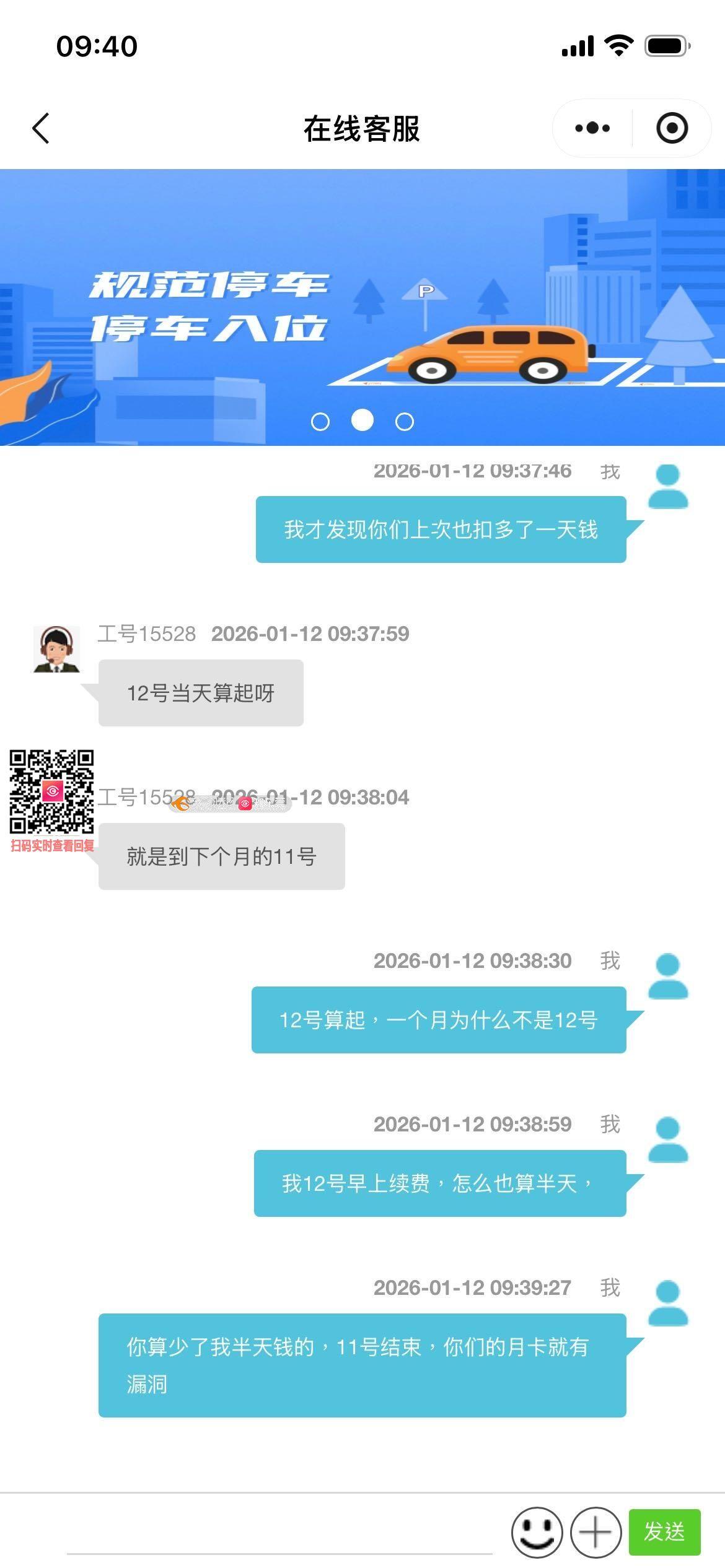Select the first banner page indicator
The image size is (725, 1568).
(x=320, y=422)
